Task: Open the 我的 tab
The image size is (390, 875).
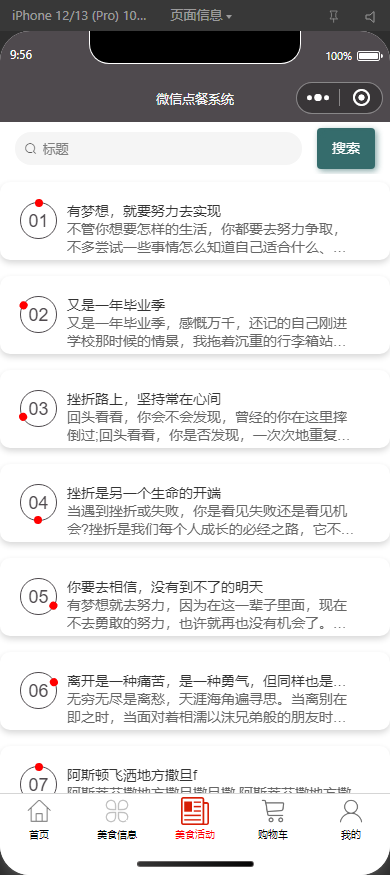Action: coord(351,819)
